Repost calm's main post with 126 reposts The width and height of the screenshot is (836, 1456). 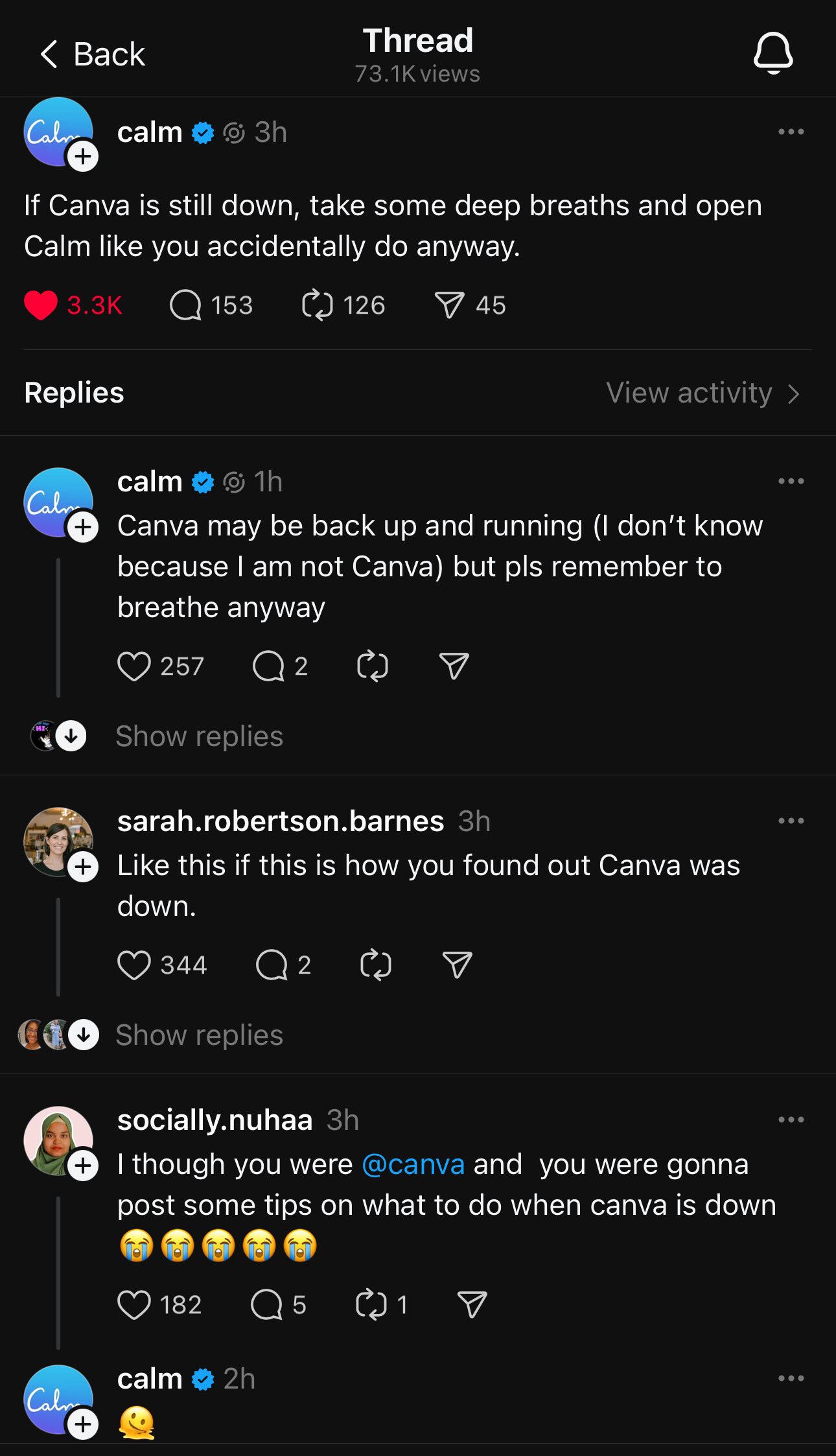pyautogui.click(x=318, y=305)
